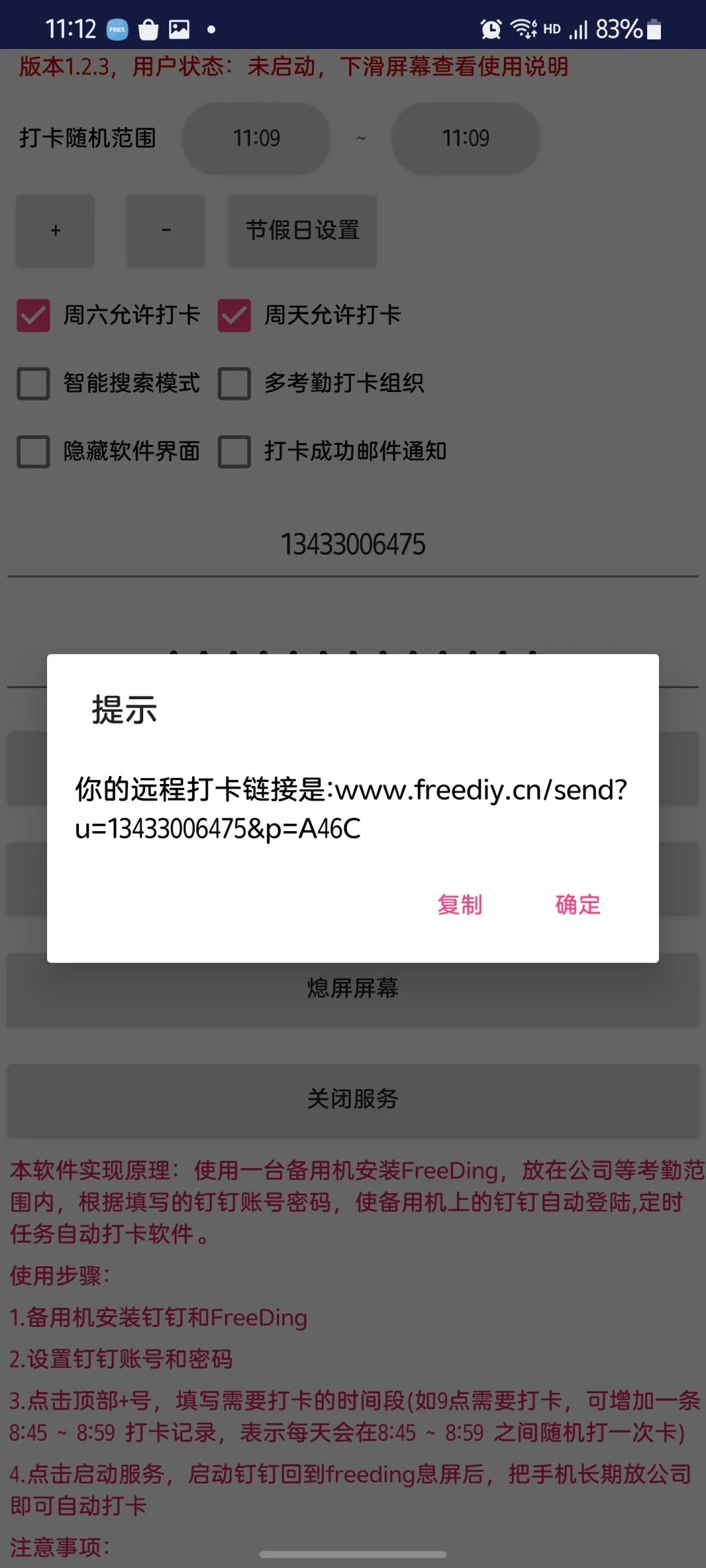Open 节假日设置
The image size is (706, 1568).
[x=303, y=231]
